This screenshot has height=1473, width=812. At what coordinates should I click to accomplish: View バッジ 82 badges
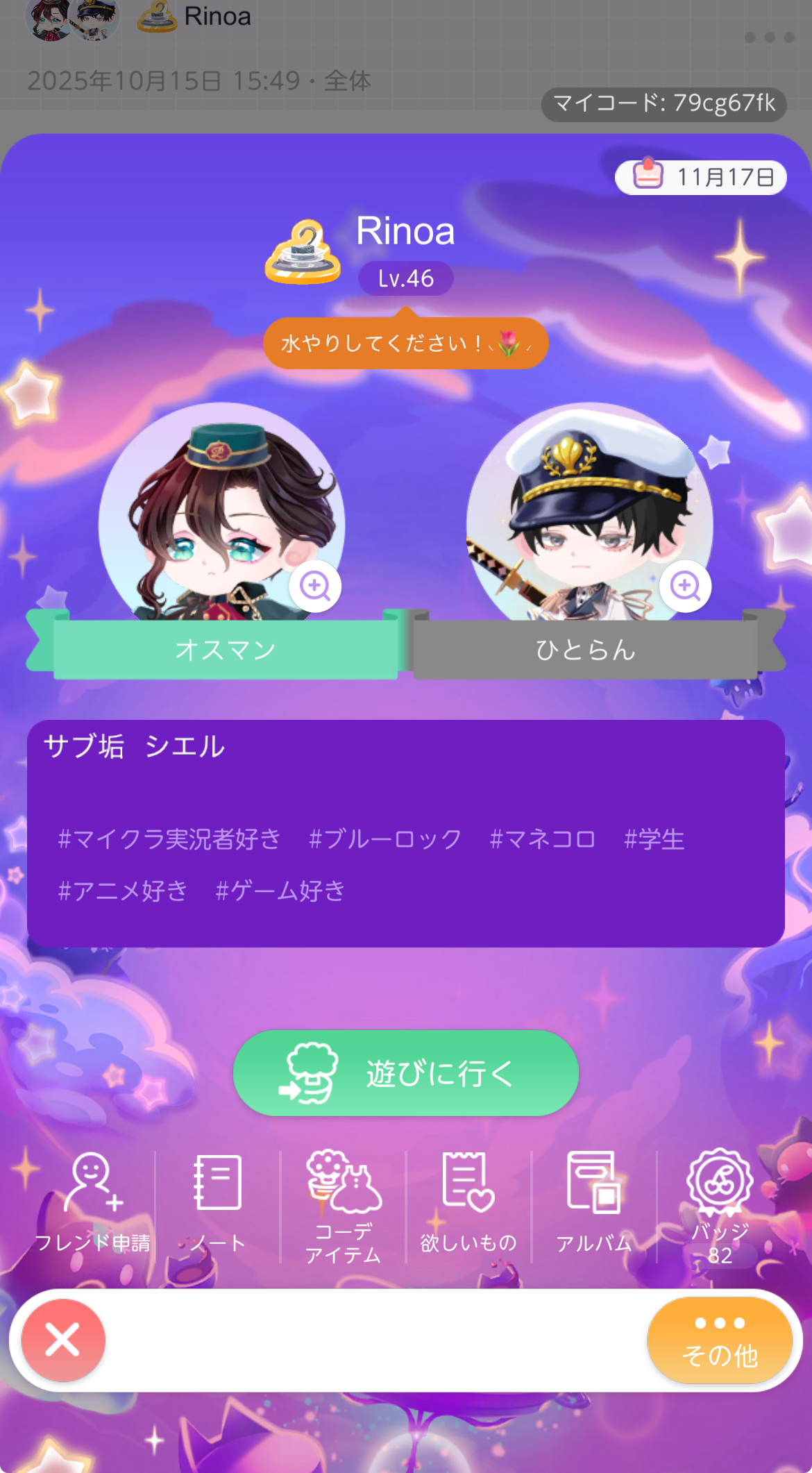pyautogui.click(x=720, y=1205)
